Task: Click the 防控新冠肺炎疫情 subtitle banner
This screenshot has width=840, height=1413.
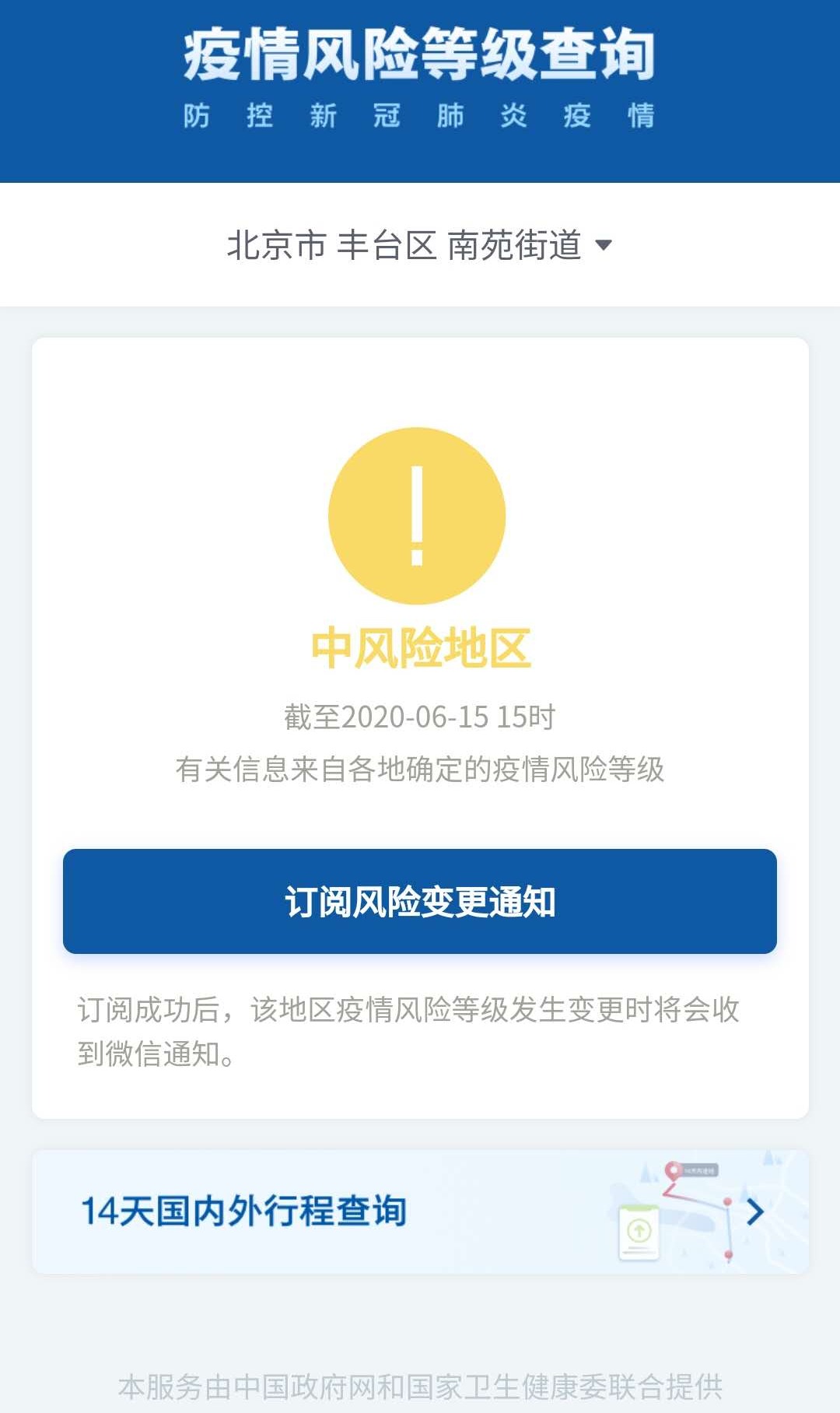Action: (420, 114)
